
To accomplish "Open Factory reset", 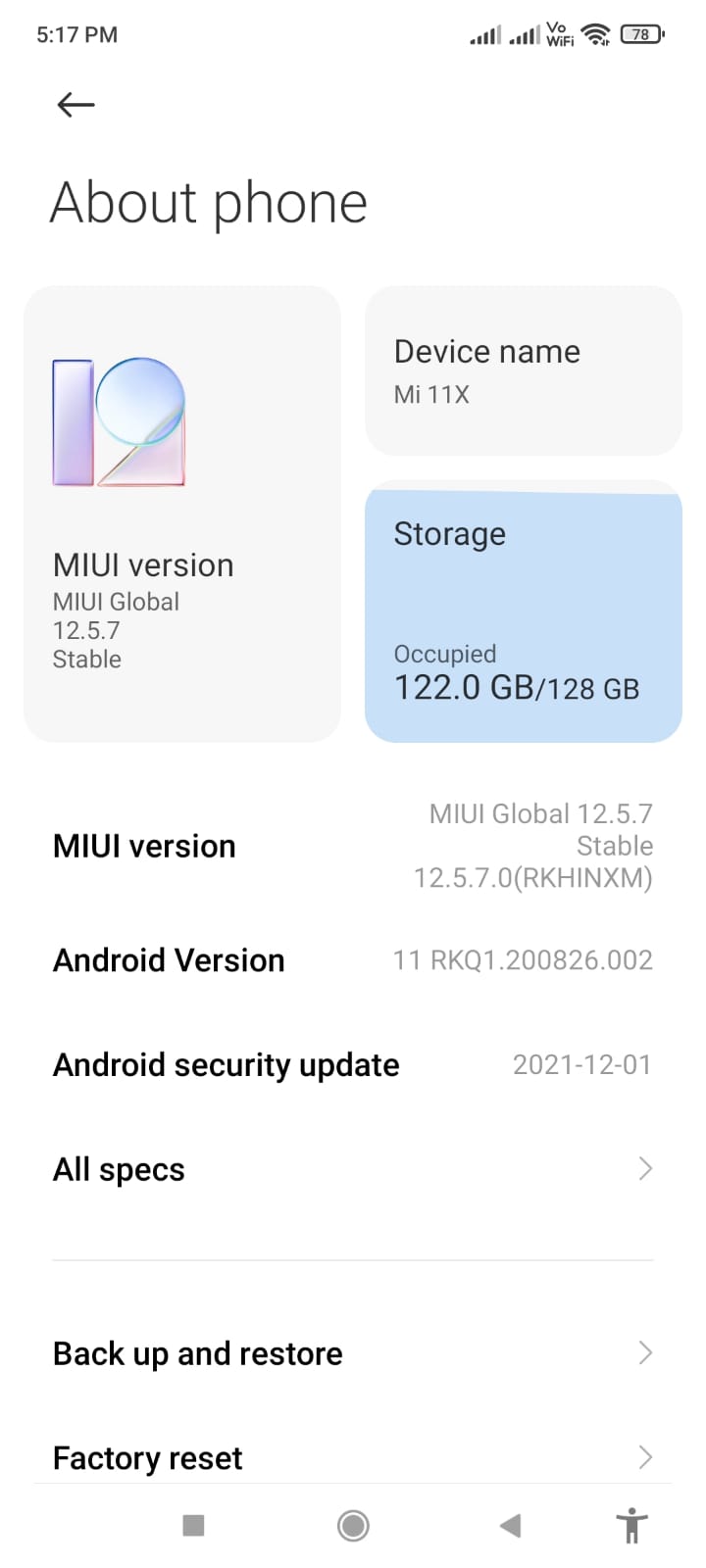I will 353,1457.
